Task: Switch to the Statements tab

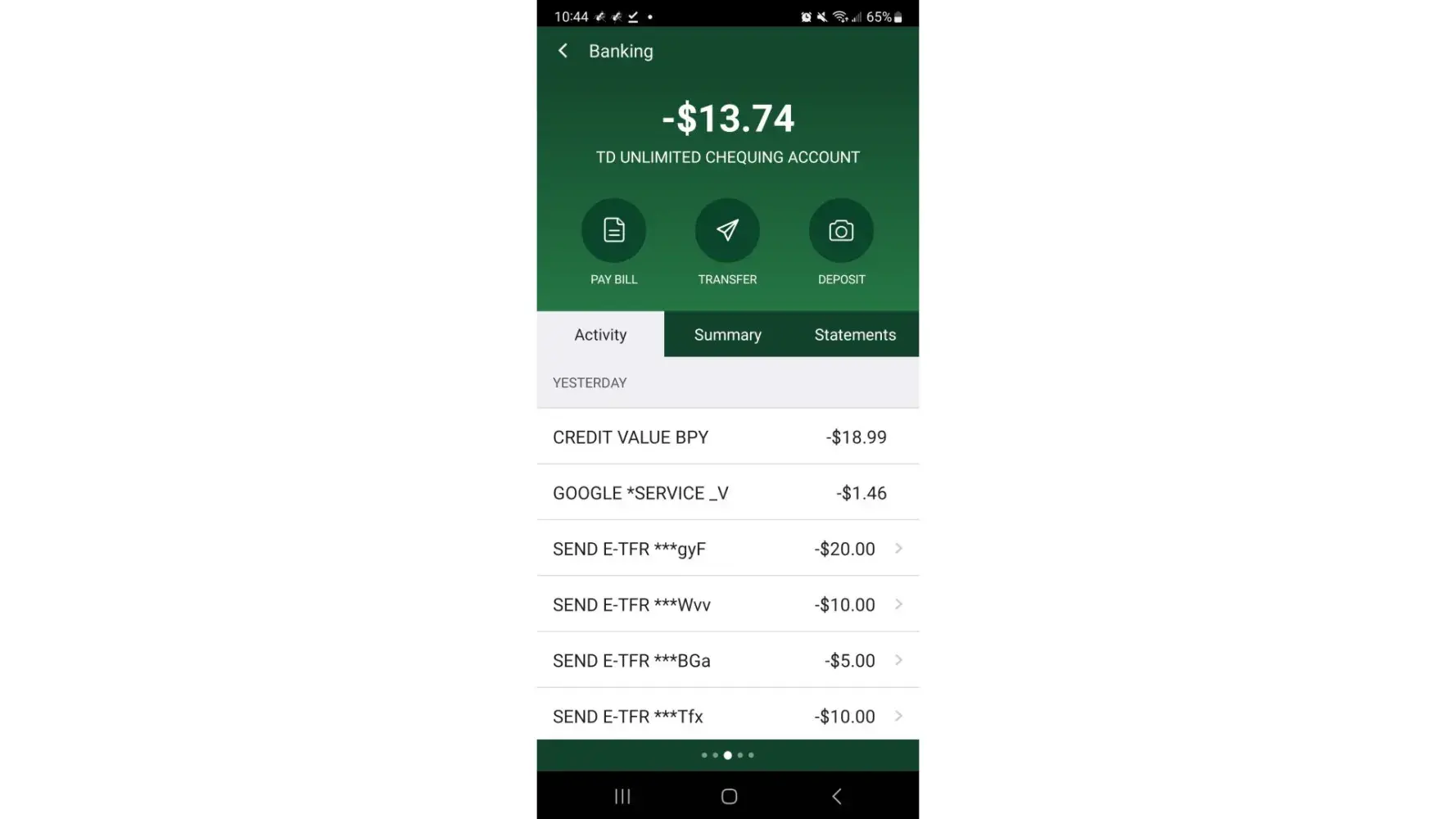Action: click(x=855, y=334)
